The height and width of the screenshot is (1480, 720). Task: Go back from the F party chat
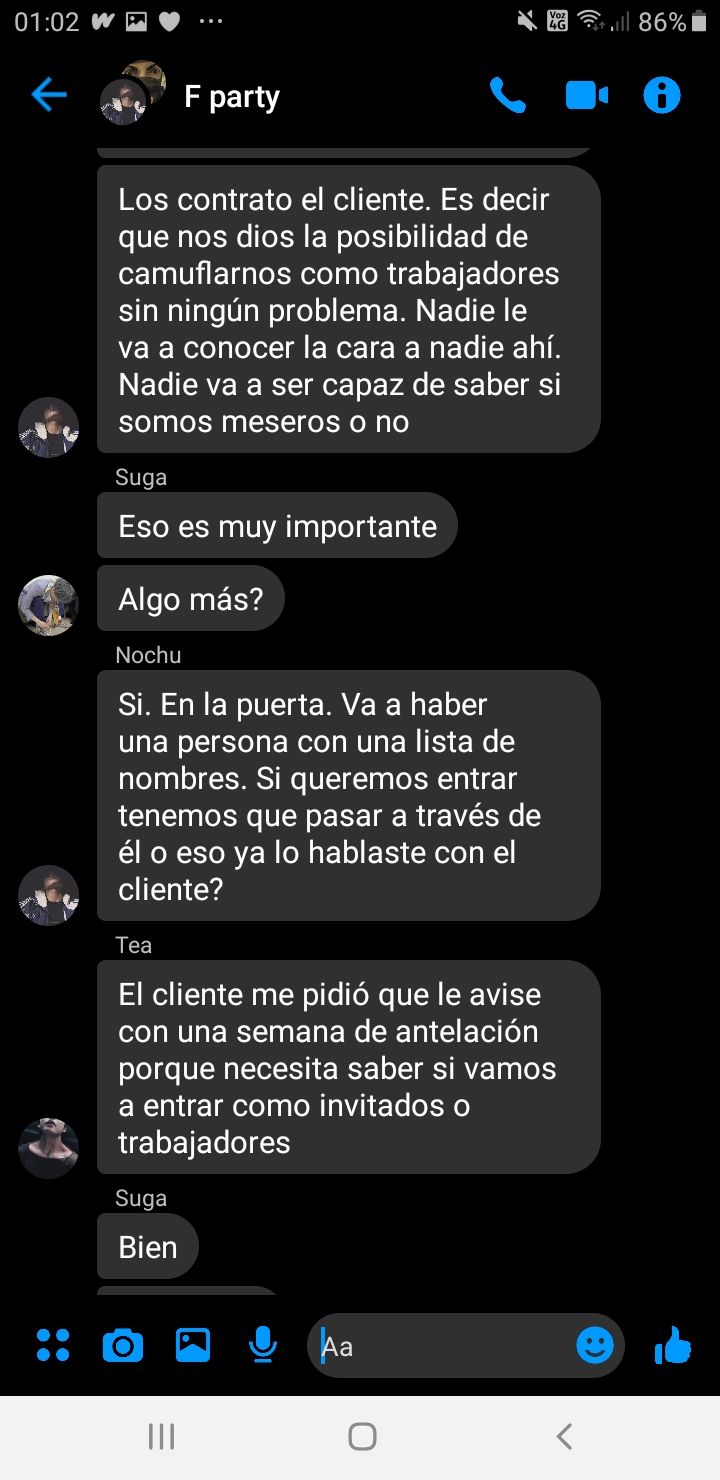[x=48, y=96]
